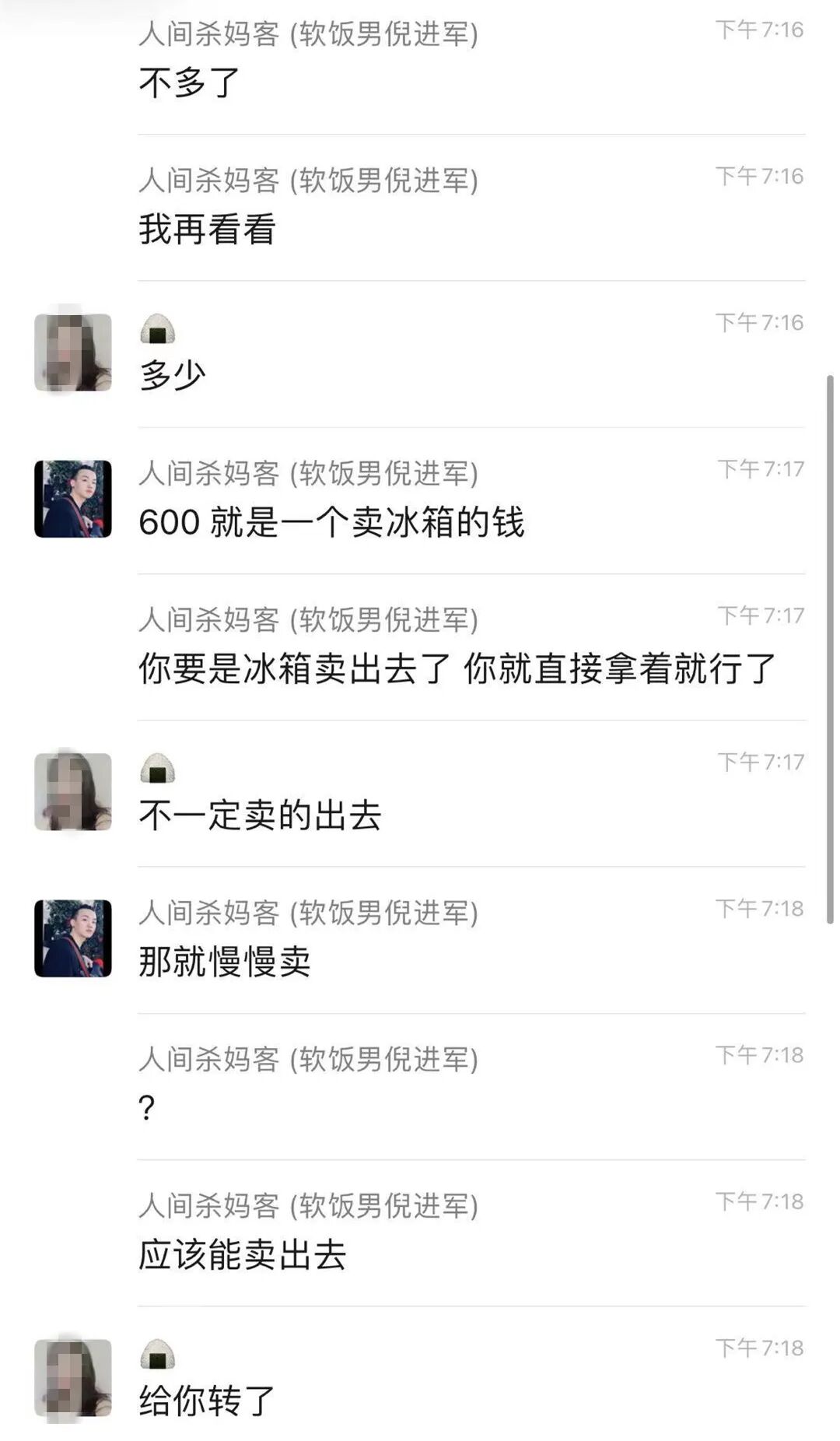The image size is (840, 1441).
Task: Jump to the message "应该能卖出去"
Action: point(242,1254)
